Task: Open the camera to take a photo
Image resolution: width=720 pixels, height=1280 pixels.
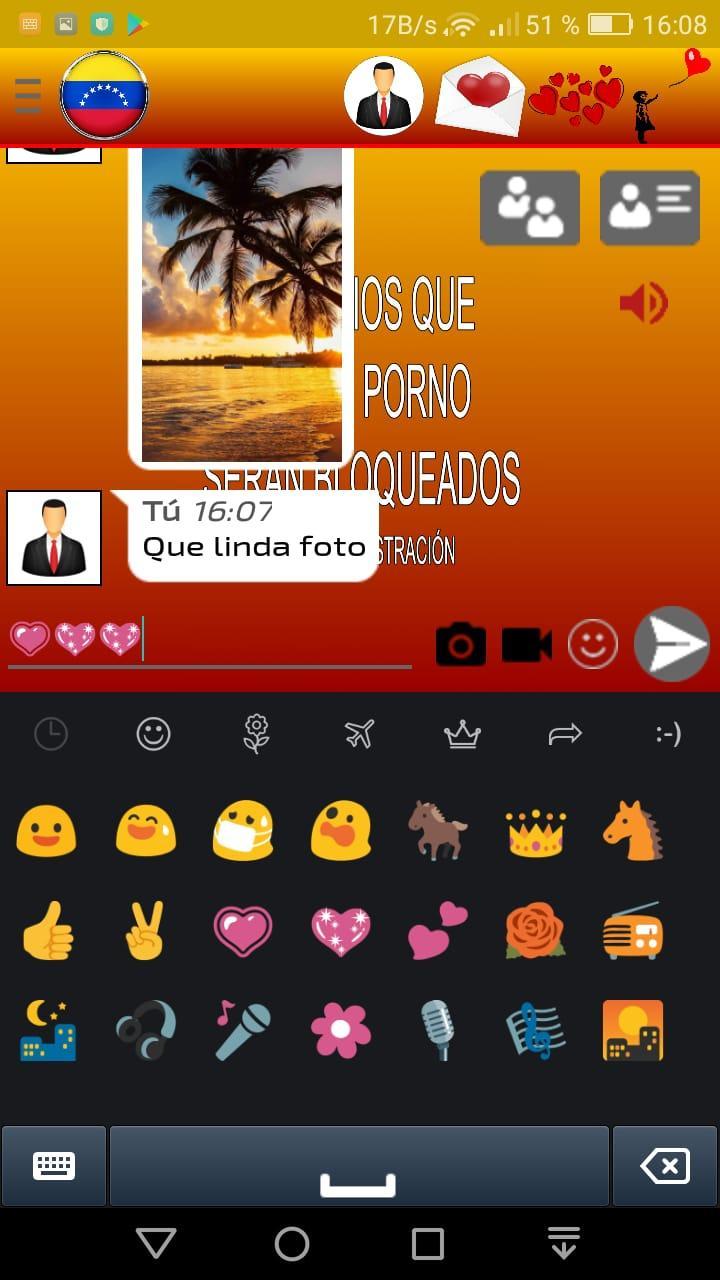Action: tap(460, 644)
